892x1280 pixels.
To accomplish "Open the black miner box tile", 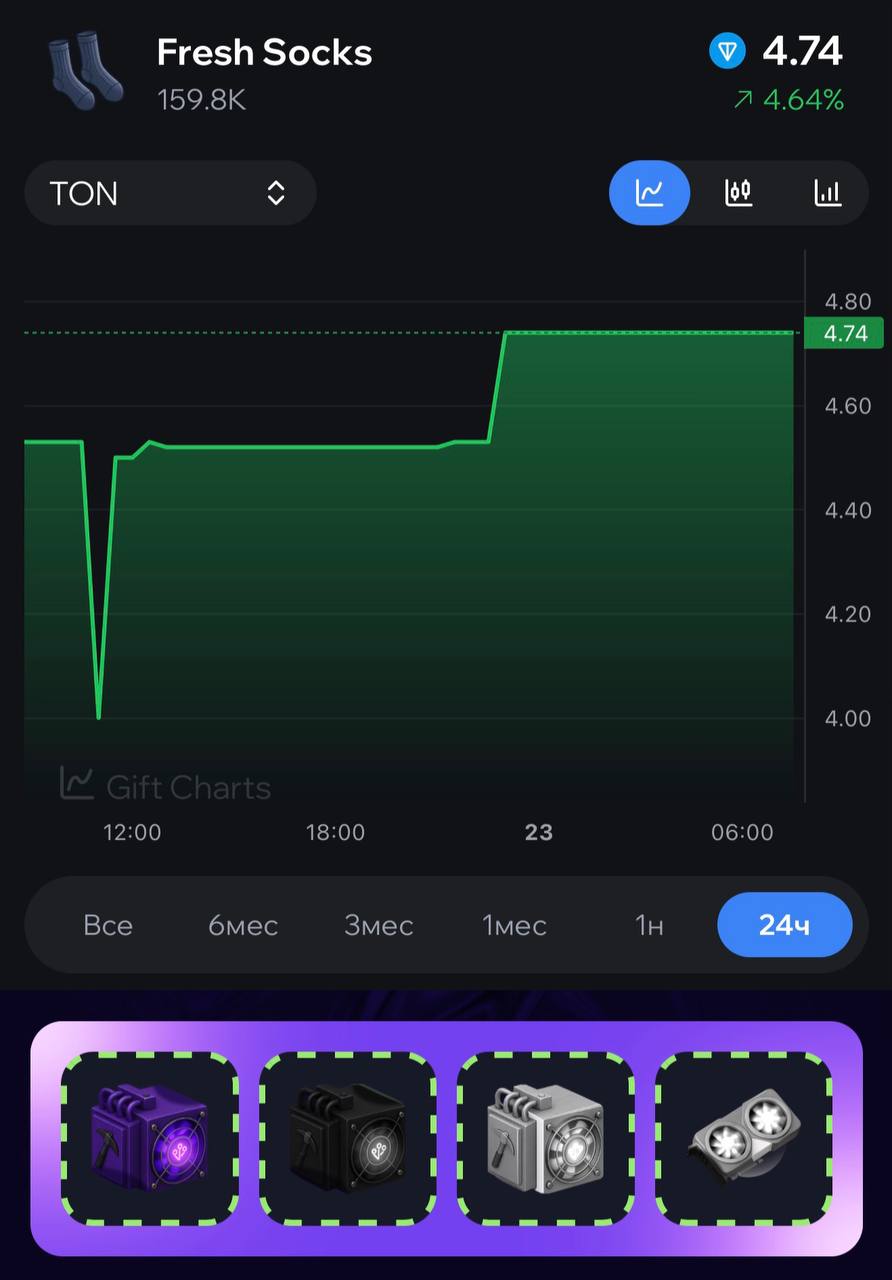I will tap(348, 1139).
